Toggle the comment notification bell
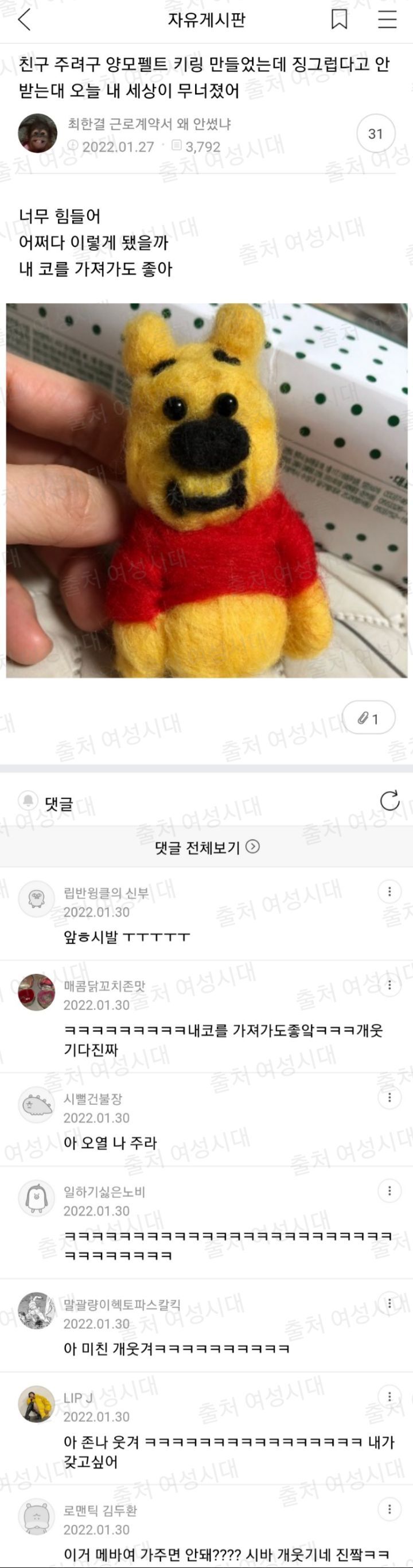The width and height of the screenshot is (413, 1568). tap(28, 800)
